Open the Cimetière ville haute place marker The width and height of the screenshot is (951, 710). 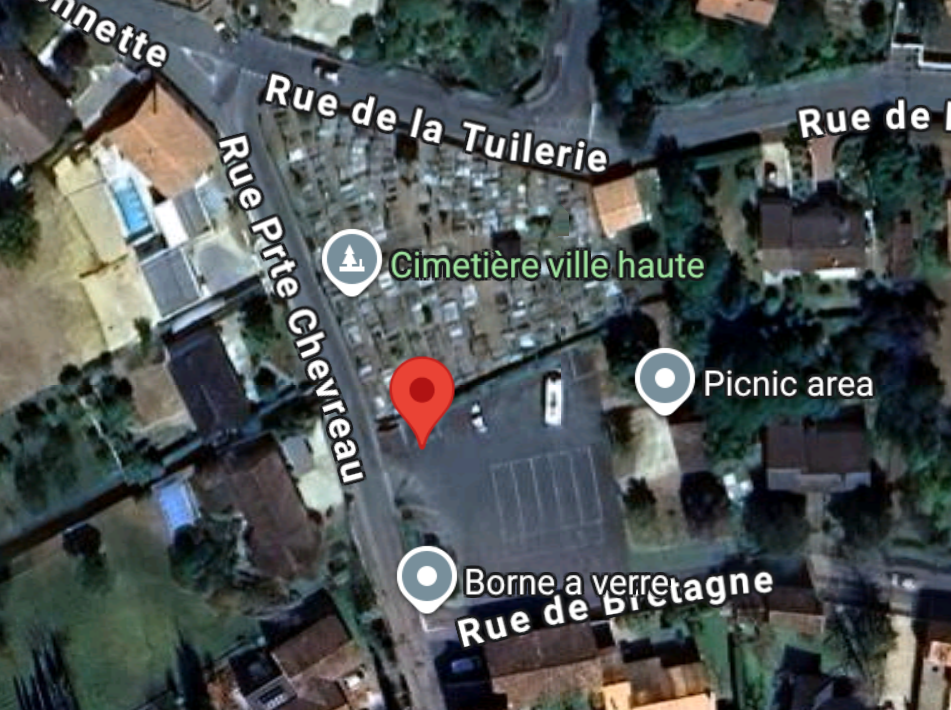point(351,261)
